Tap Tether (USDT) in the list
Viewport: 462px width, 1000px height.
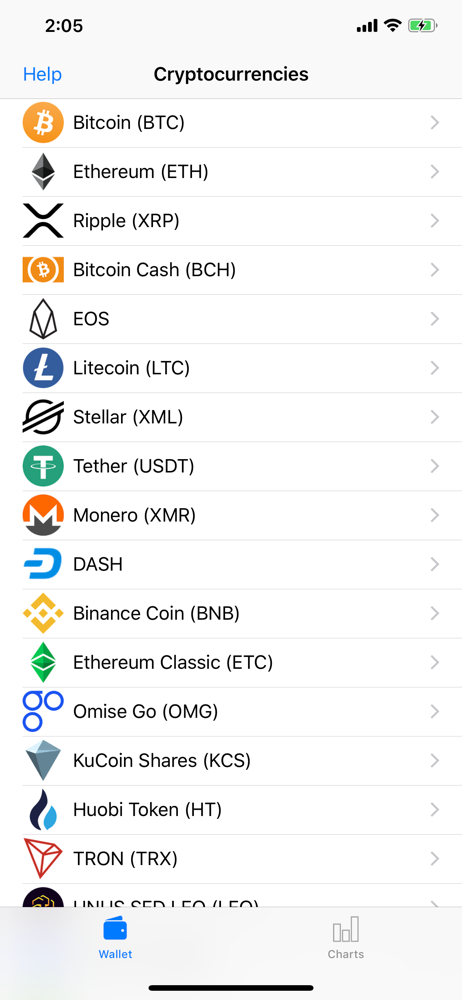pos(231,467)
